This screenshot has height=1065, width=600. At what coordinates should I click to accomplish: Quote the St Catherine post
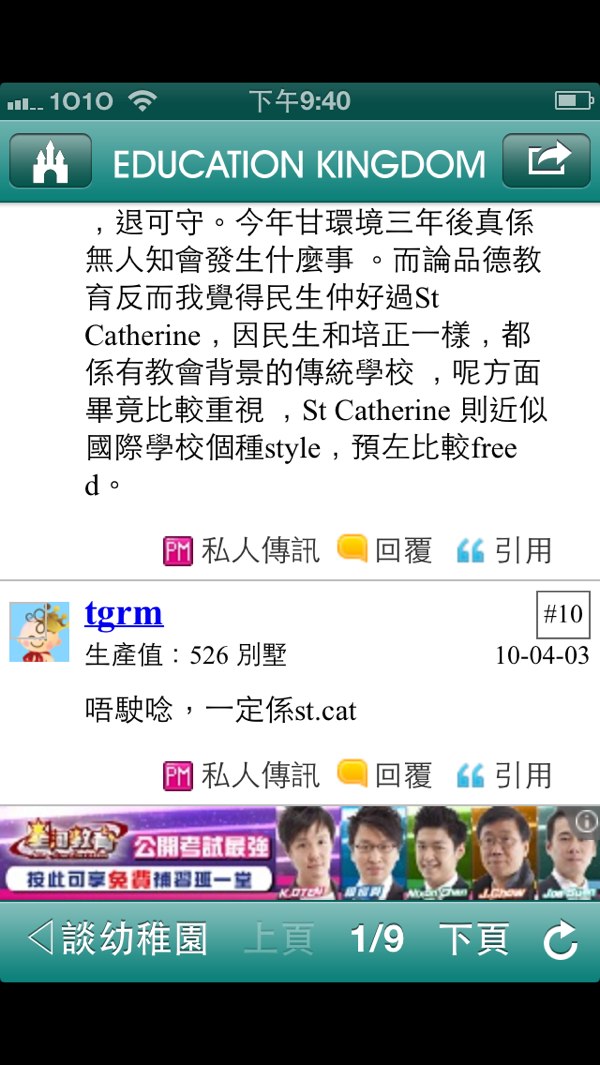coord(504,550)
